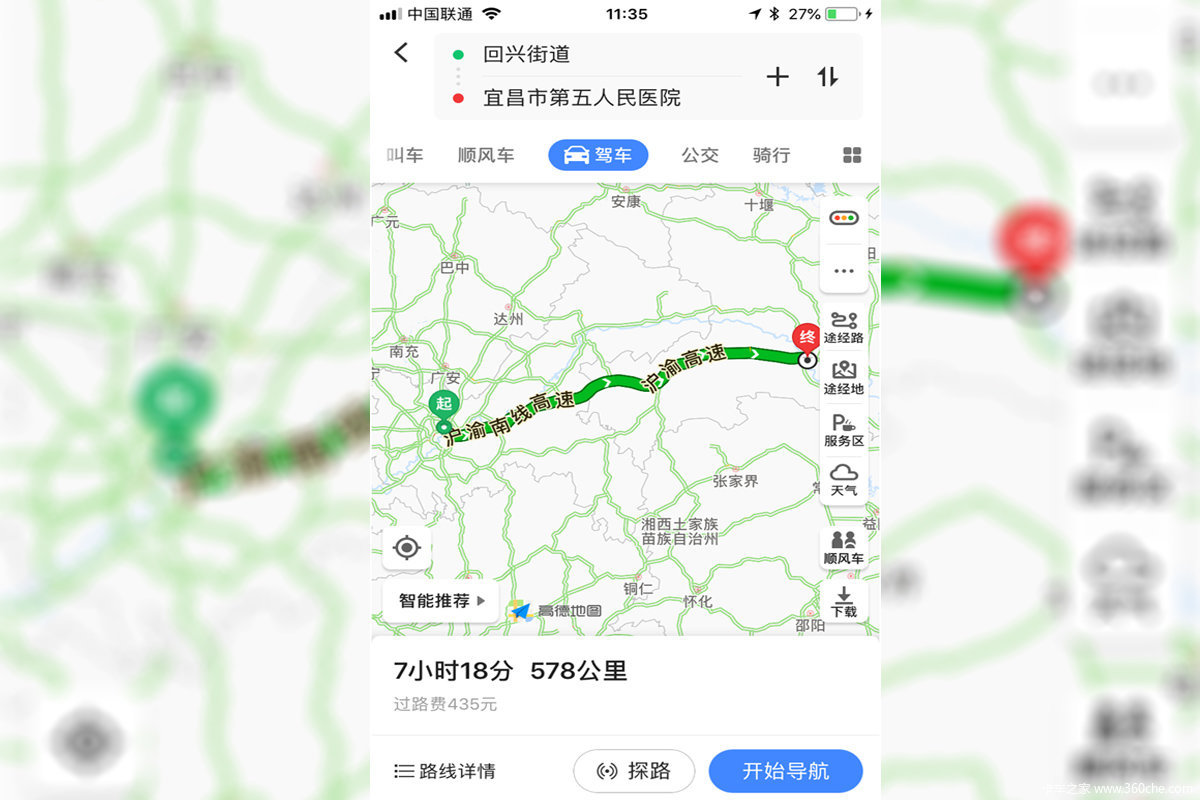Select the 驾车 driving tab
1200x800 pixels.
pos(598,155)
